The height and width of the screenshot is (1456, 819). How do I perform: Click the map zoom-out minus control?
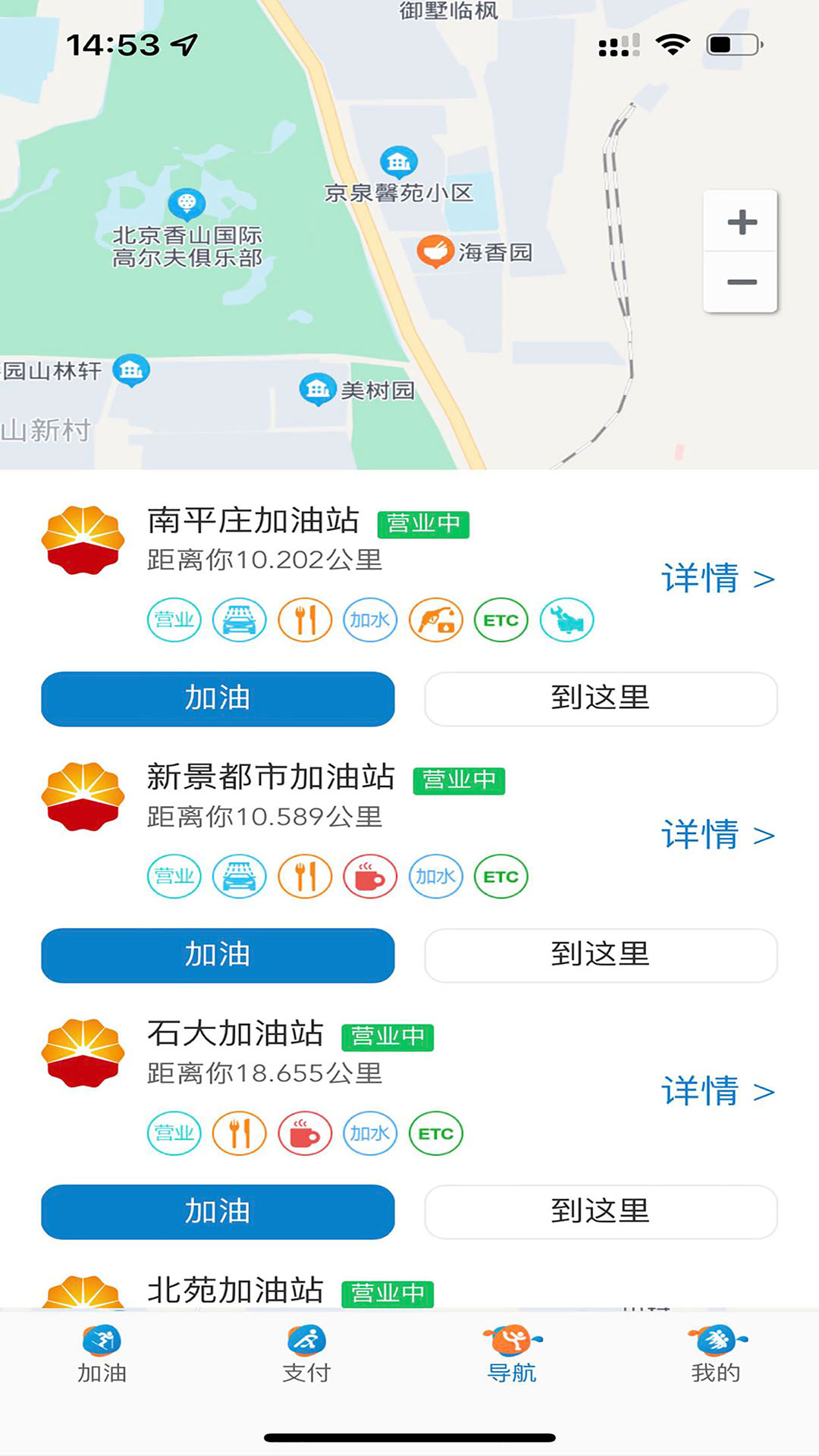pos(742,281)
